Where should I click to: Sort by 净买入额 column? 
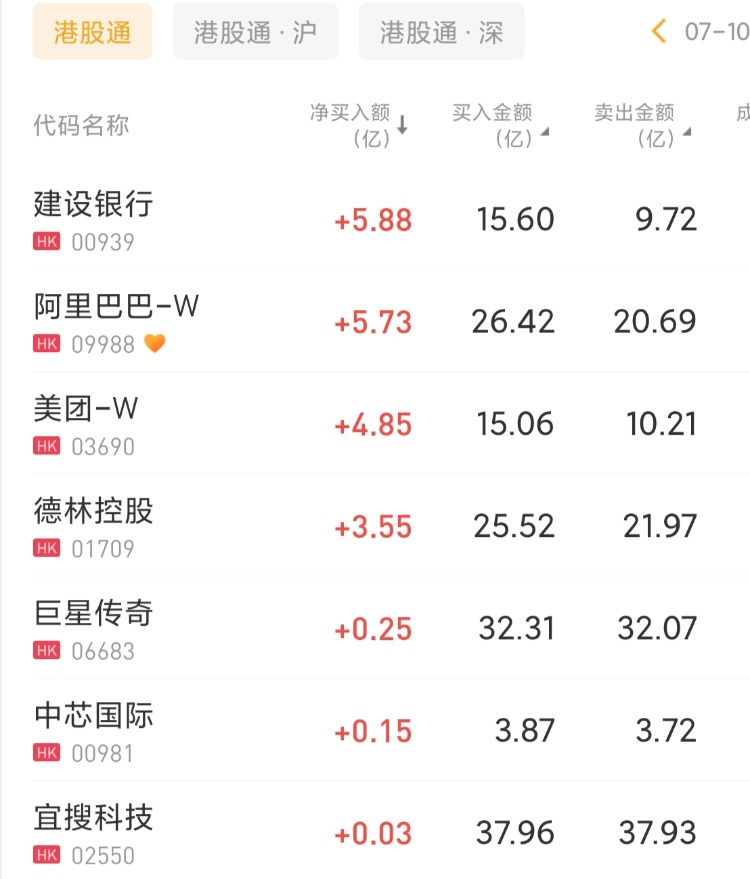click(x=359, y=125)
